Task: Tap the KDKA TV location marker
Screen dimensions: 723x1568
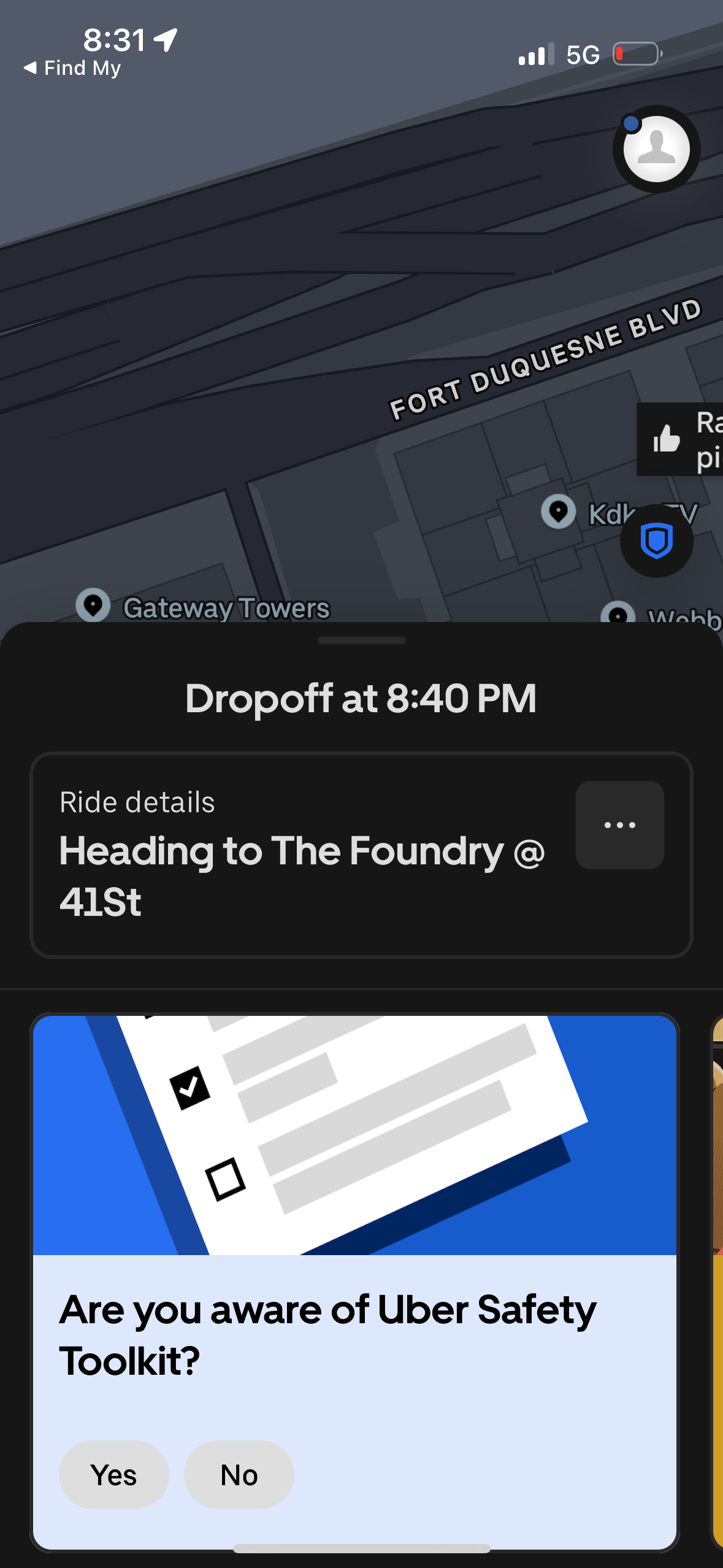Action: pos(559,511)
